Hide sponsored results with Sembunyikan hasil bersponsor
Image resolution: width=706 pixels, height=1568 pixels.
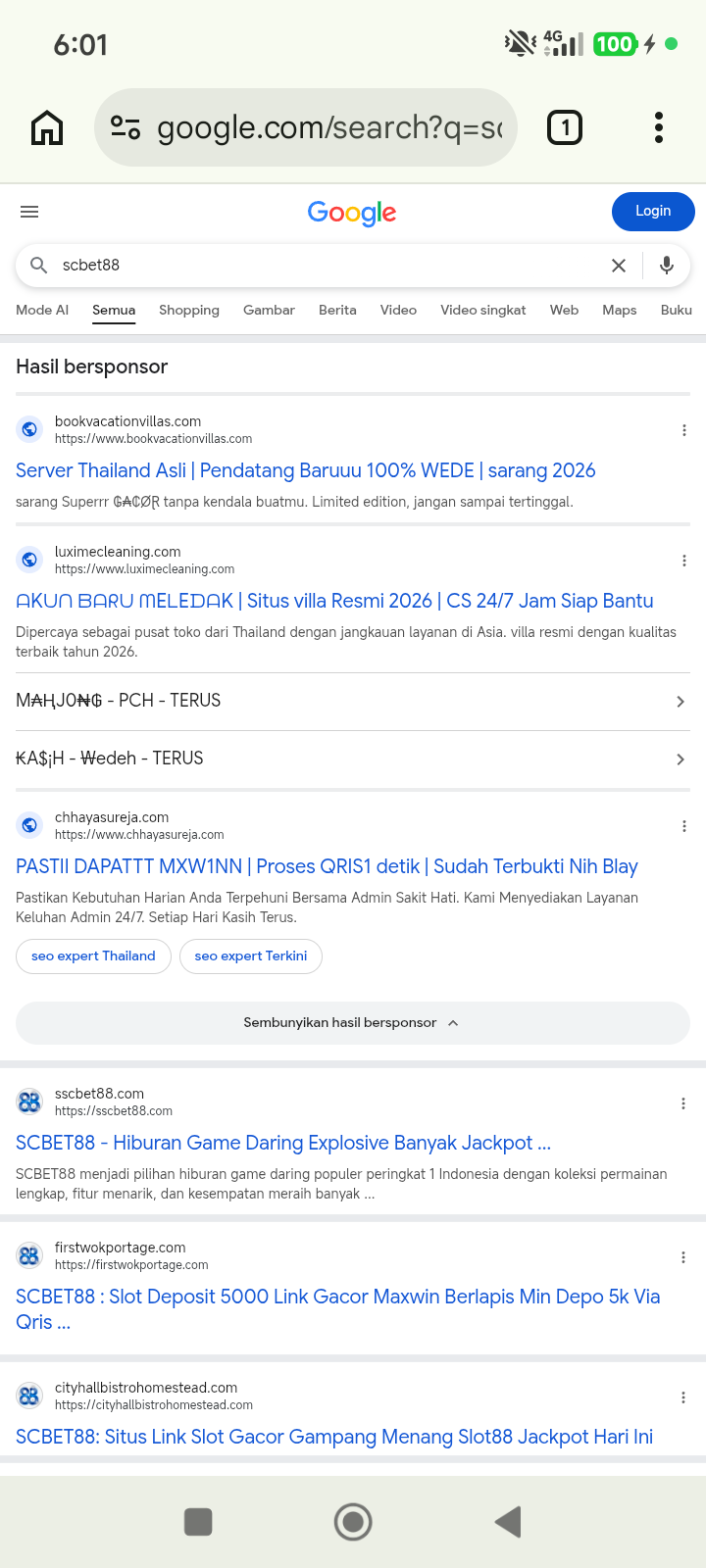point(353,1023)
